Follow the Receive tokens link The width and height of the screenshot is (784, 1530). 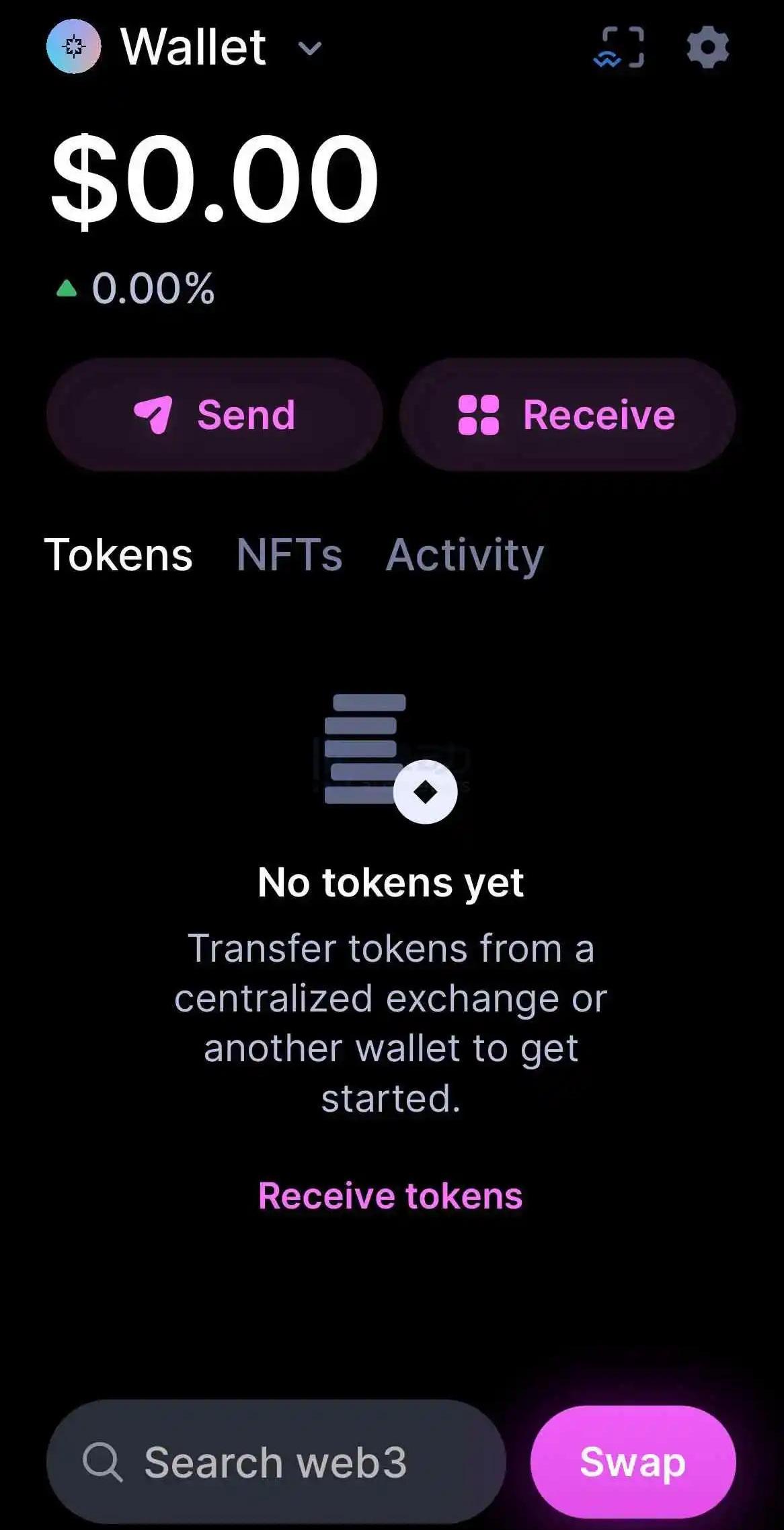pyautogui.click(x=391, y=1195)
